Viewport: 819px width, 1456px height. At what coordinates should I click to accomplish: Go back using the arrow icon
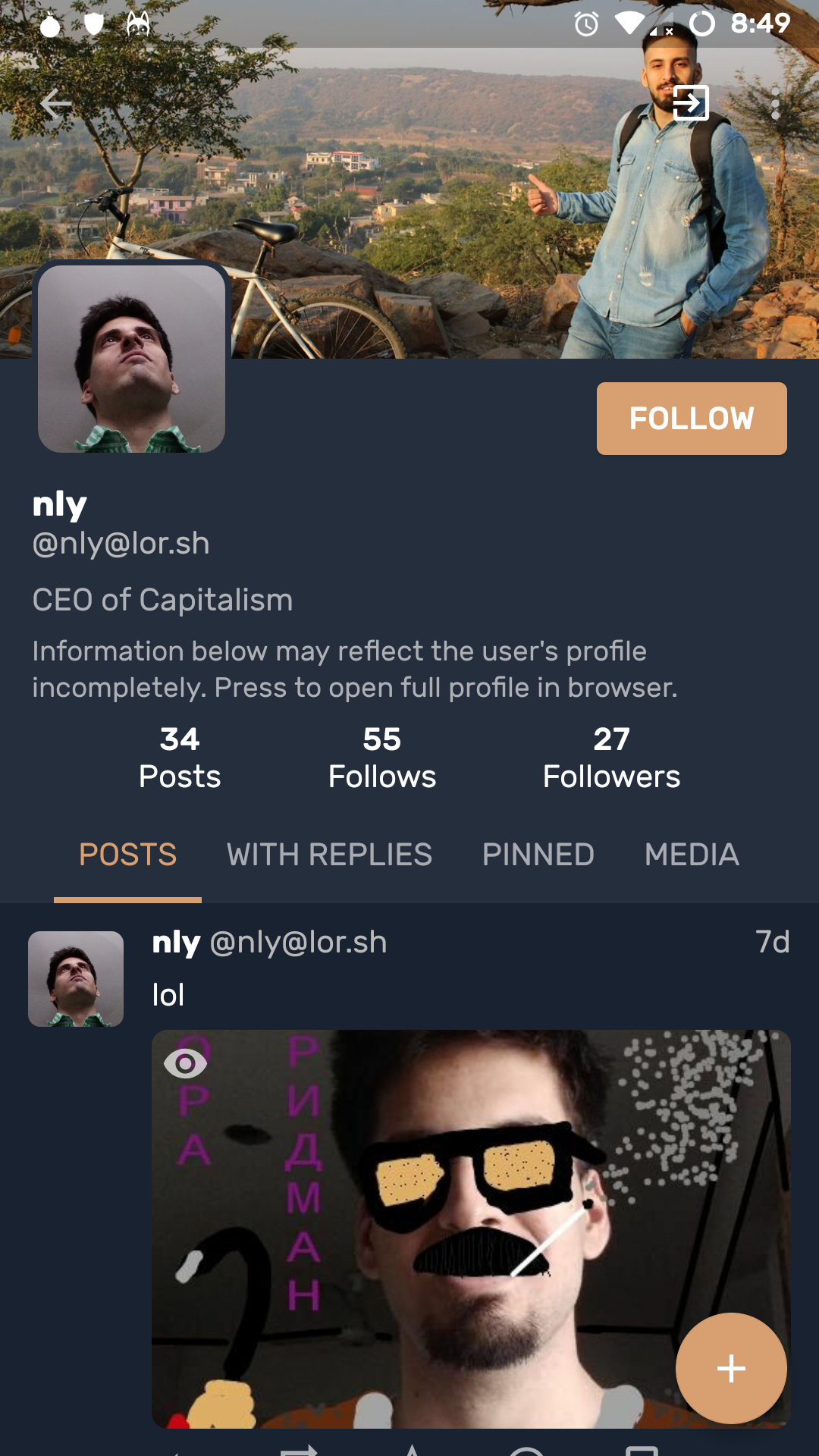click(55, 105)
